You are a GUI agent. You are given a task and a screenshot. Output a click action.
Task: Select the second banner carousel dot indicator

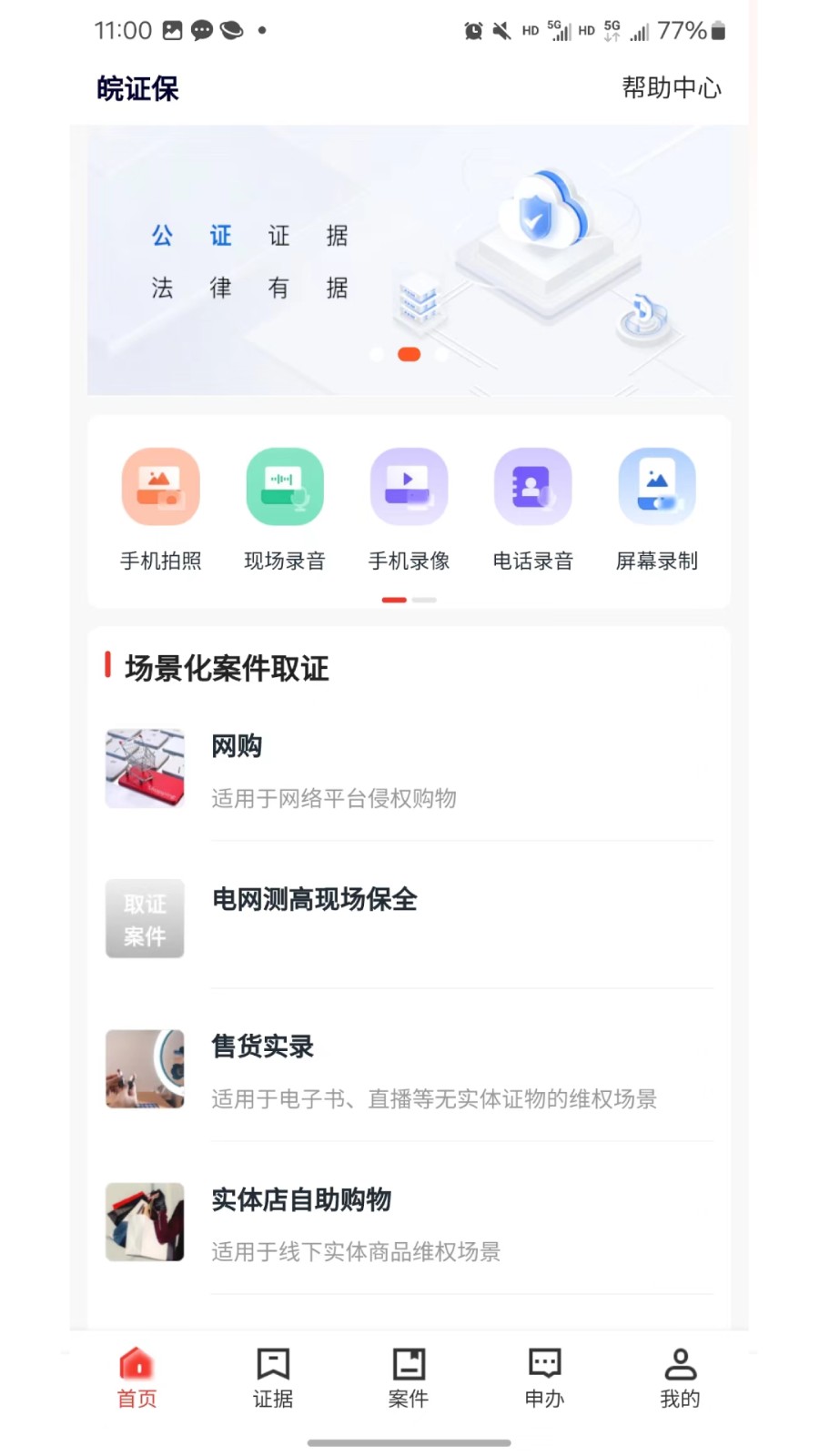[408, 354]
